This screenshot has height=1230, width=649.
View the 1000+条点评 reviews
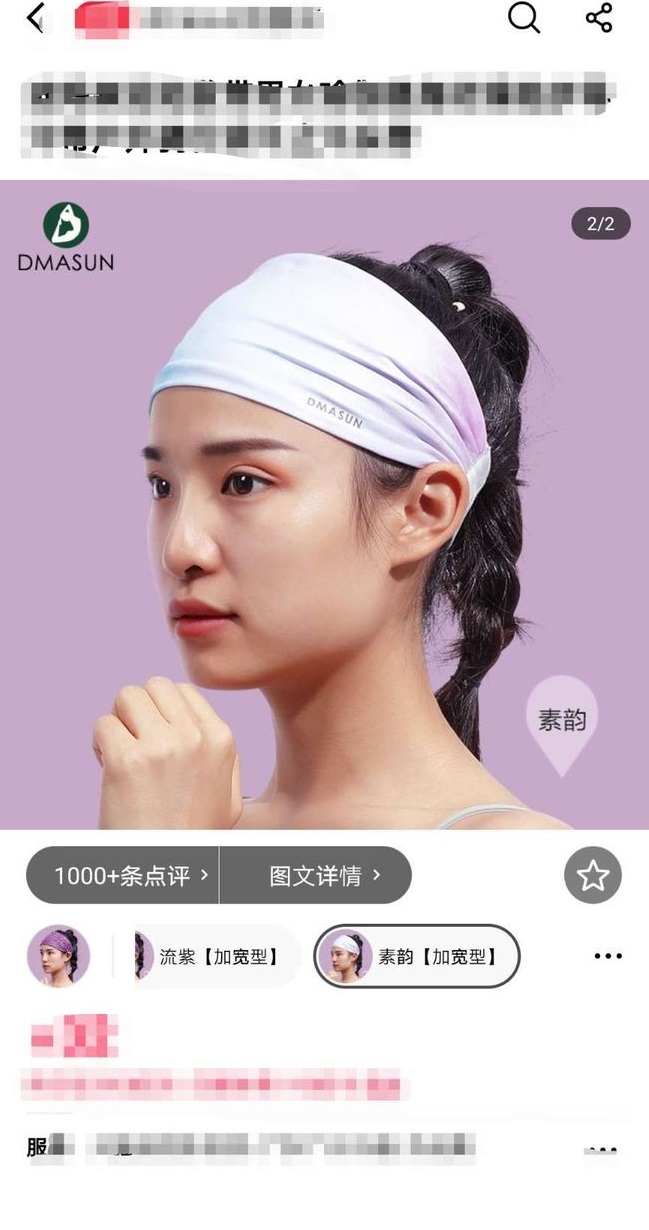pos(123,876)
